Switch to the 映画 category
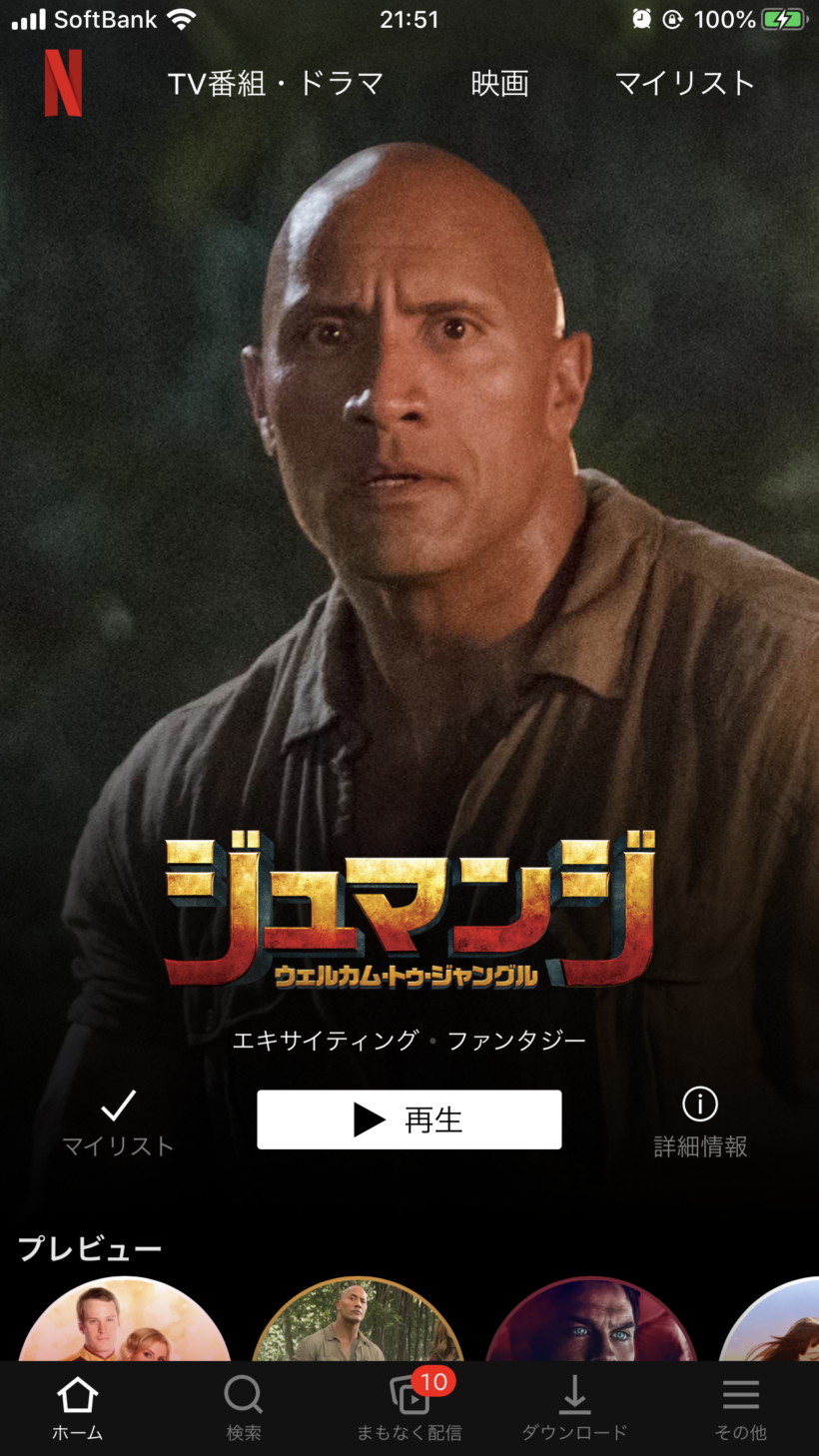The width and height of the screenshot is (819, 1456). [x=499, y=84]
